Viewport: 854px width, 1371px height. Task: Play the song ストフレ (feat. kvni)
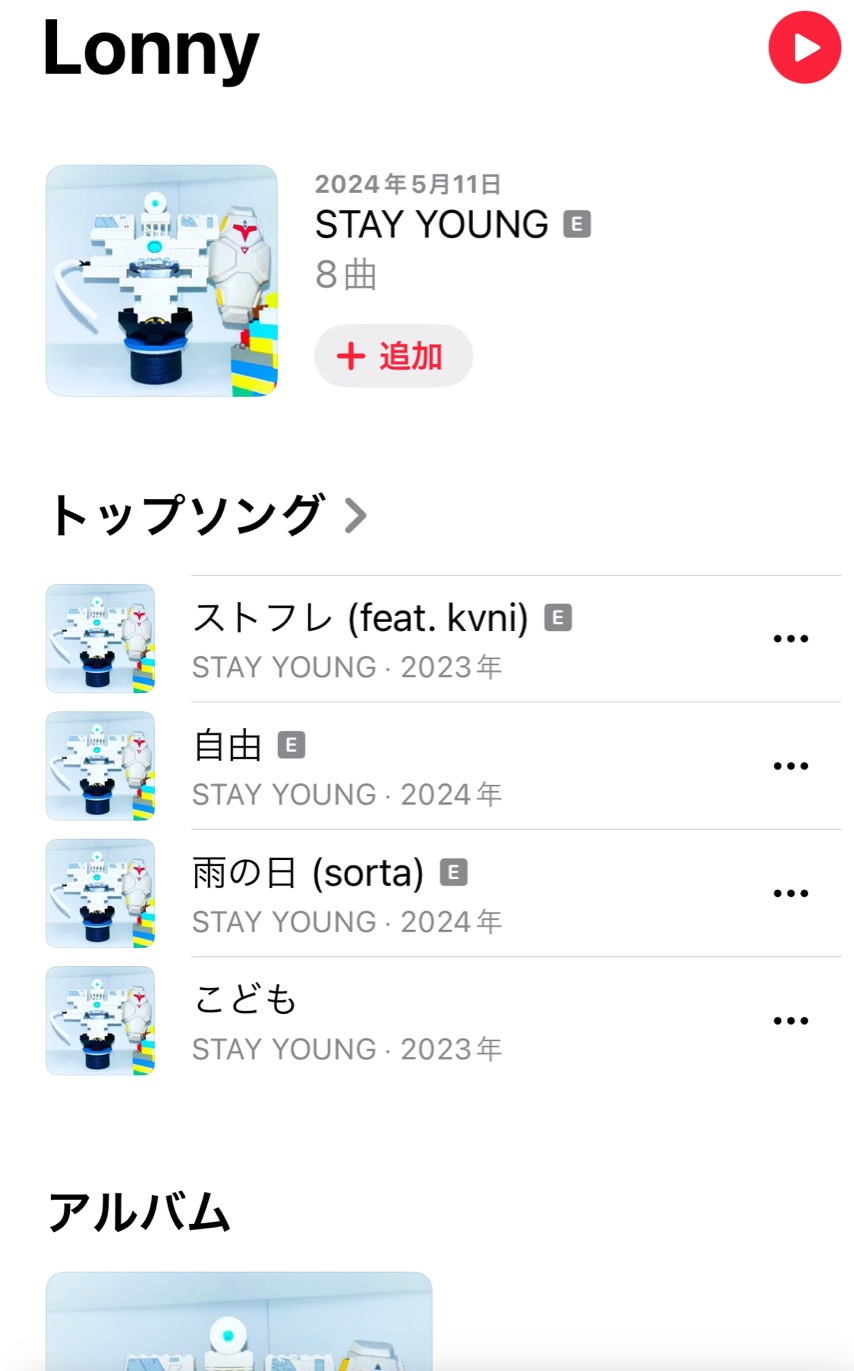(360, 620)
